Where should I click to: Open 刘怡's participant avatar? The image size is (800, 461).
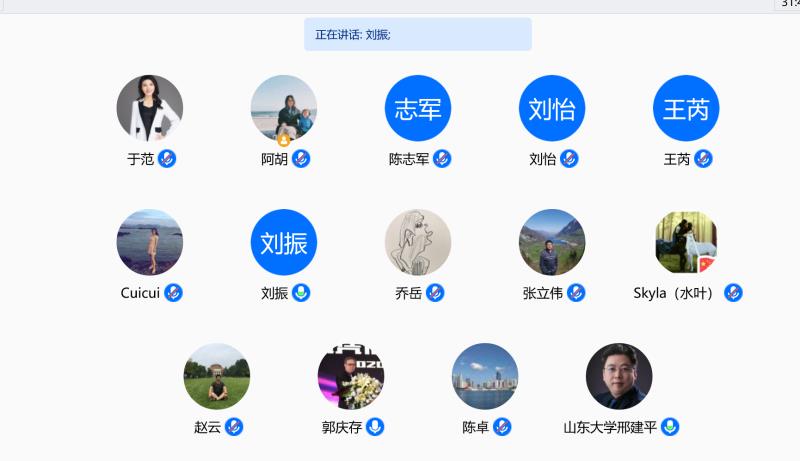point(552,108)
